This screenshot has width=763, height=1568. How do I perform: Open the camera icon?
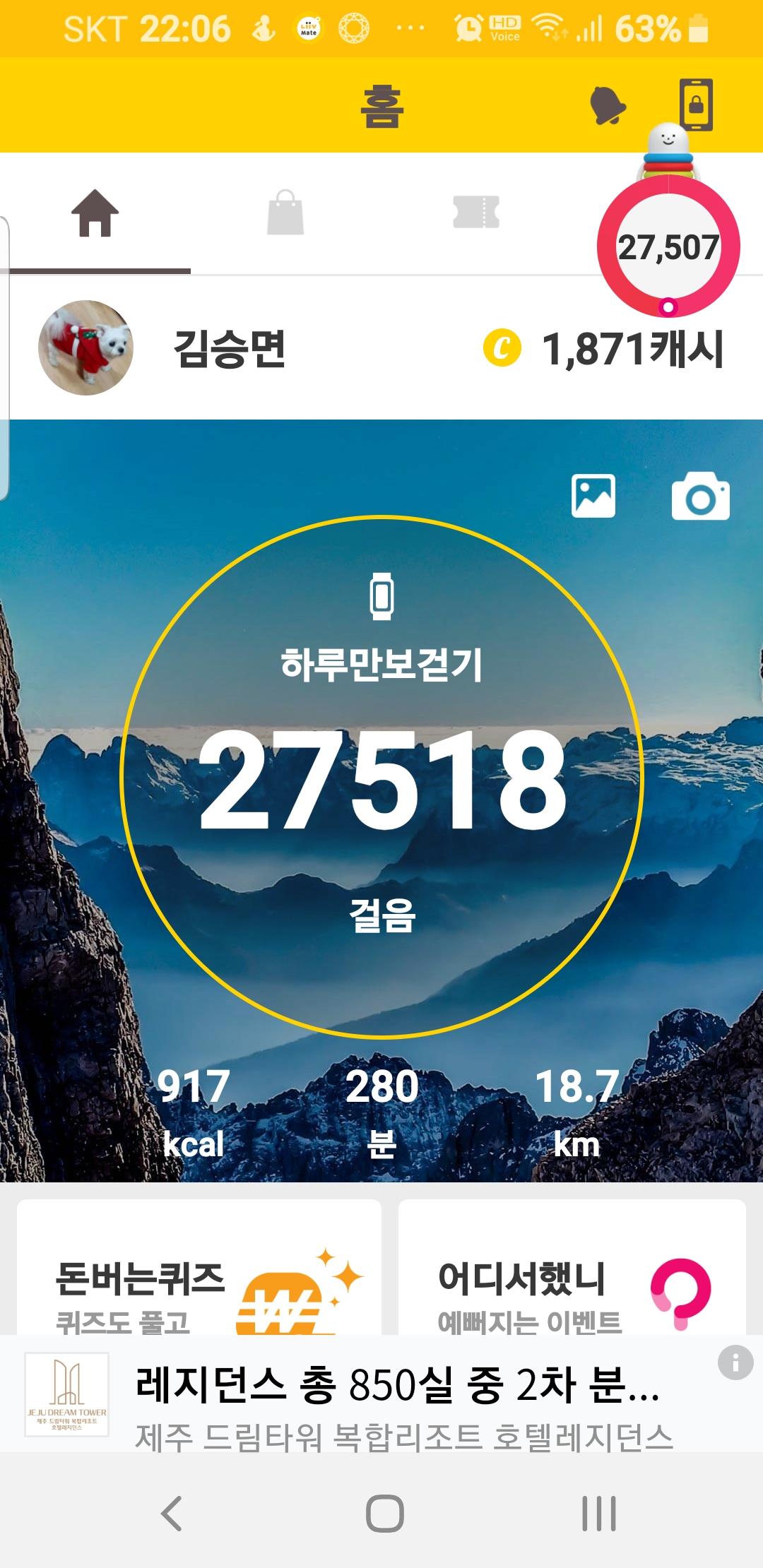[700, 497]
